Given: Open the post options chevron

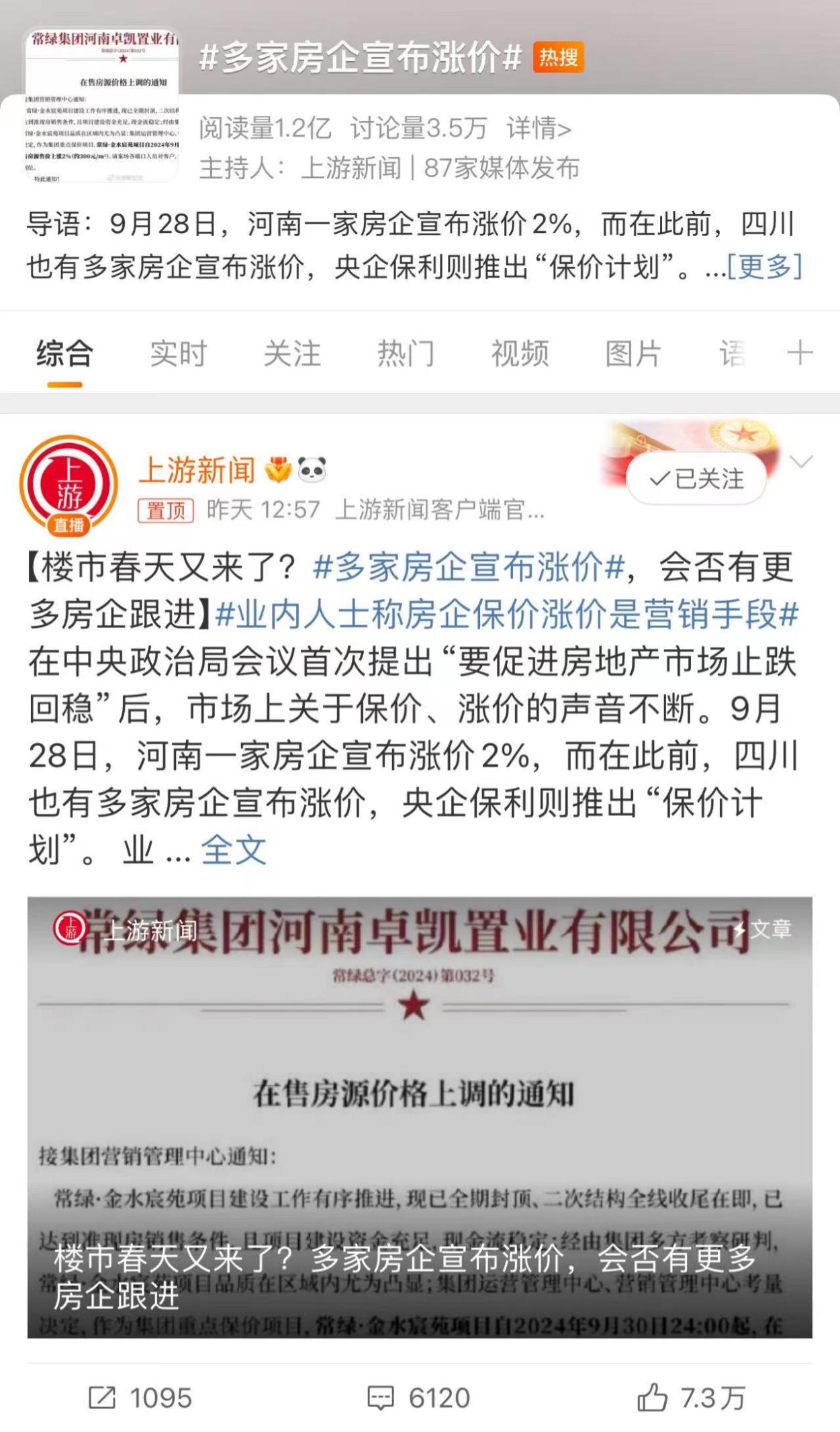Looking at the screenshot, I should [801, 461].
